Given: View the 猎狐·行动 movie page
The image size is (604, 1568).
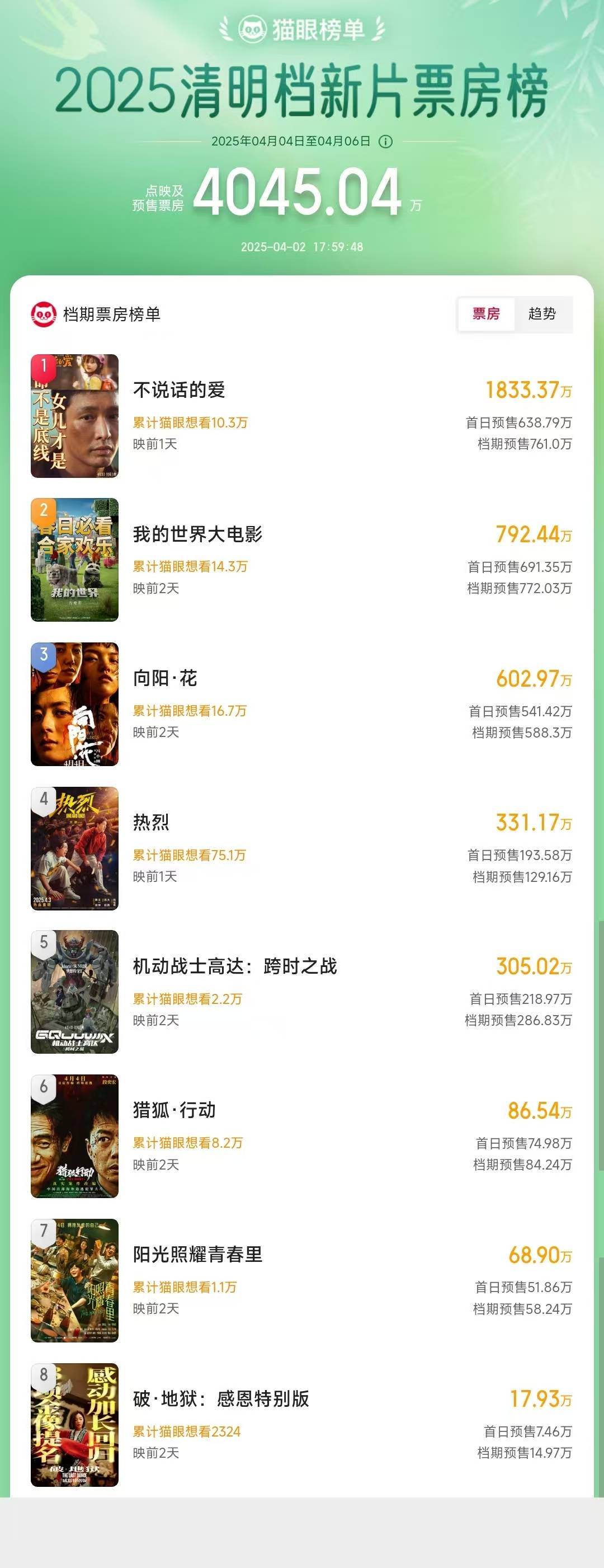Looking at the screenshot, I should coord(174,1111).
